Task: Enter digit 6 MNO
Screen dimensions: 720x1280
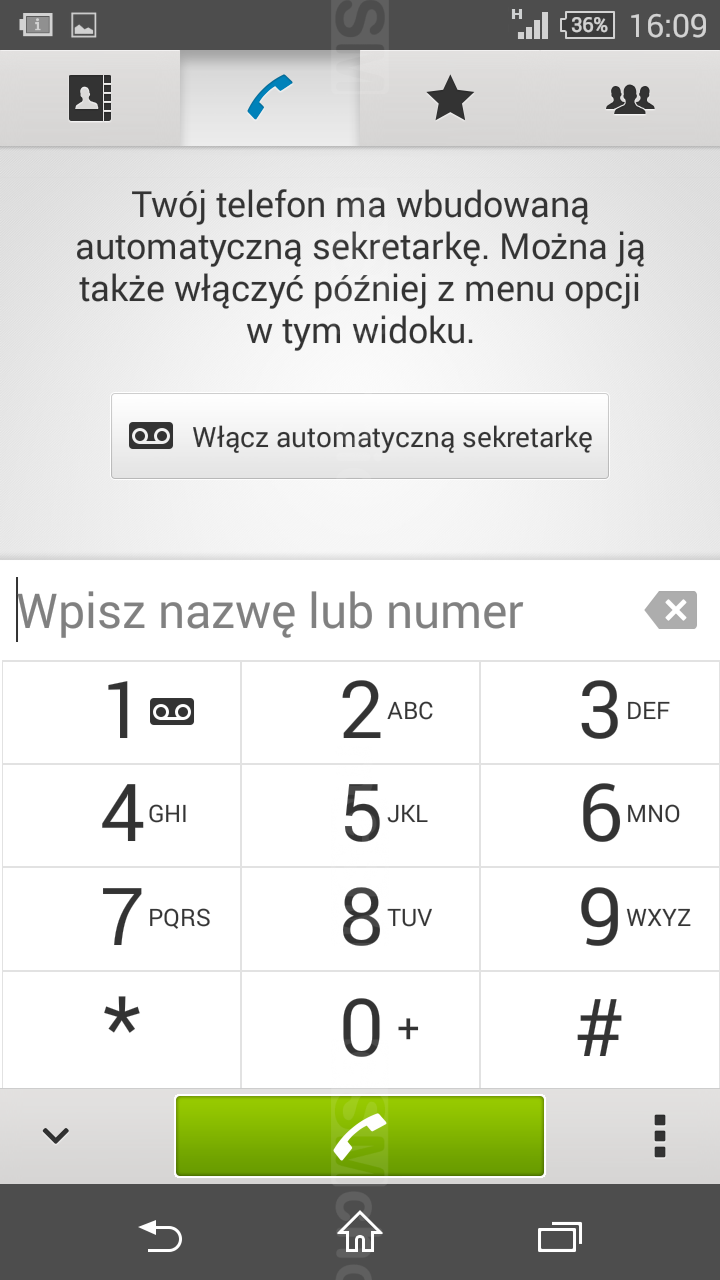Action: pyautogui.click(x=600, y=815)
